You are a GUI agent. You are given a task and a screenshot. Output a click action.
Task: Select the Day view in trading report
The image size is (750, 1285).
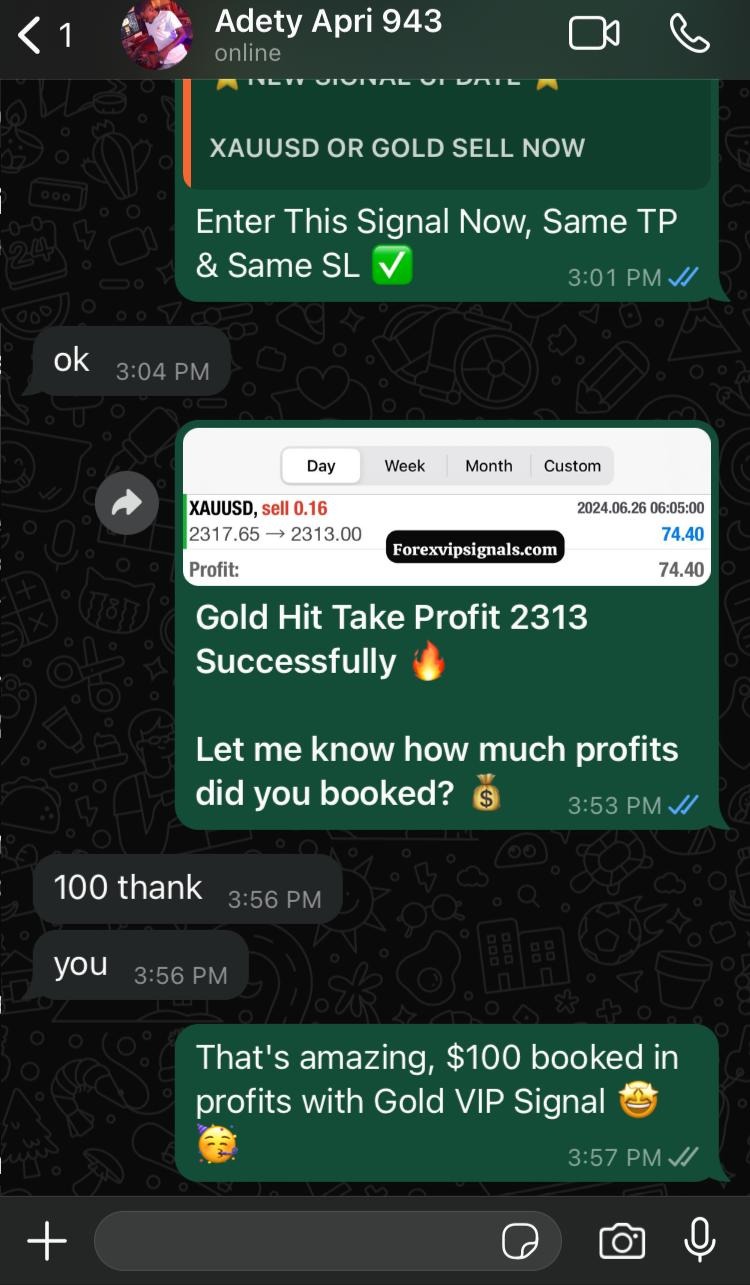[x=320, y=465]
